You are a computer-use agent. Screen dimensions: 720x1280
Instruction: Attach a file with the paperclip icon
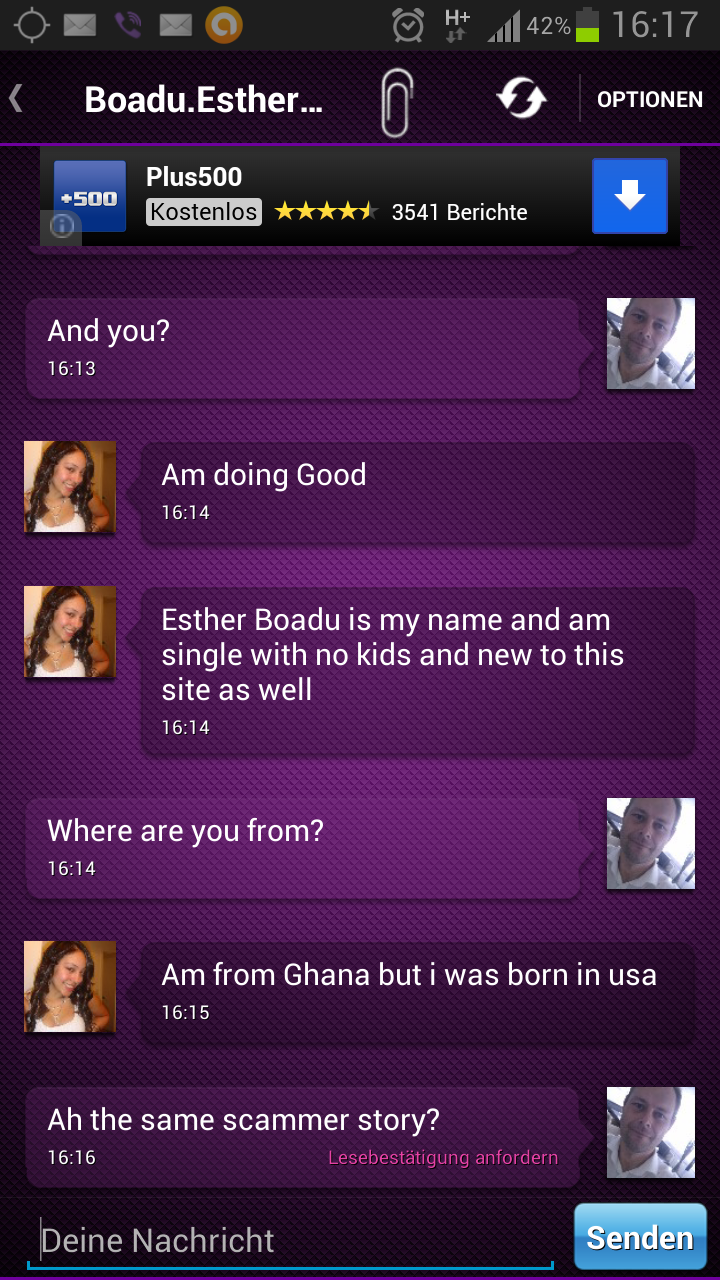point(397,102)
